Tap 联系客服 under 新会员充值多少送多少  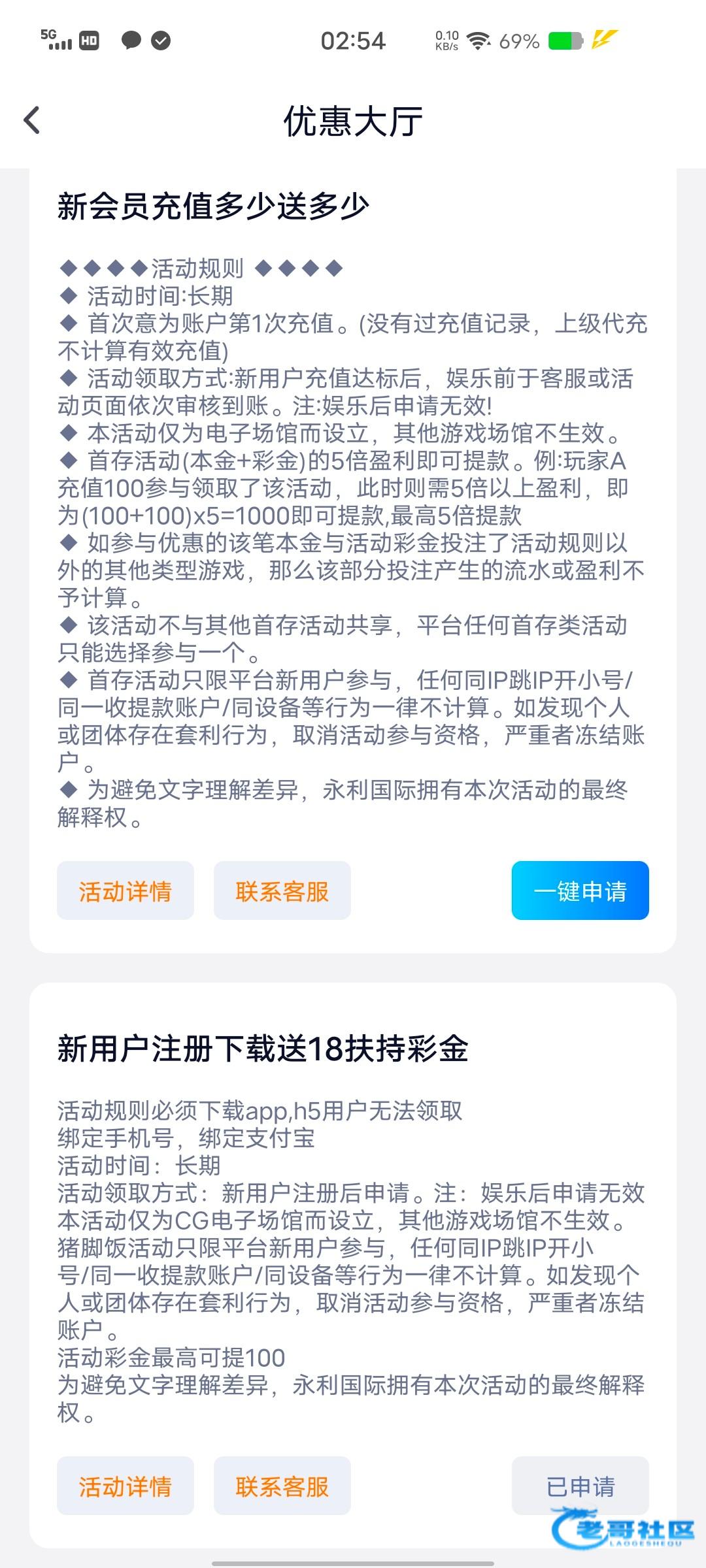pyautogui.click(x=282, y=891)
